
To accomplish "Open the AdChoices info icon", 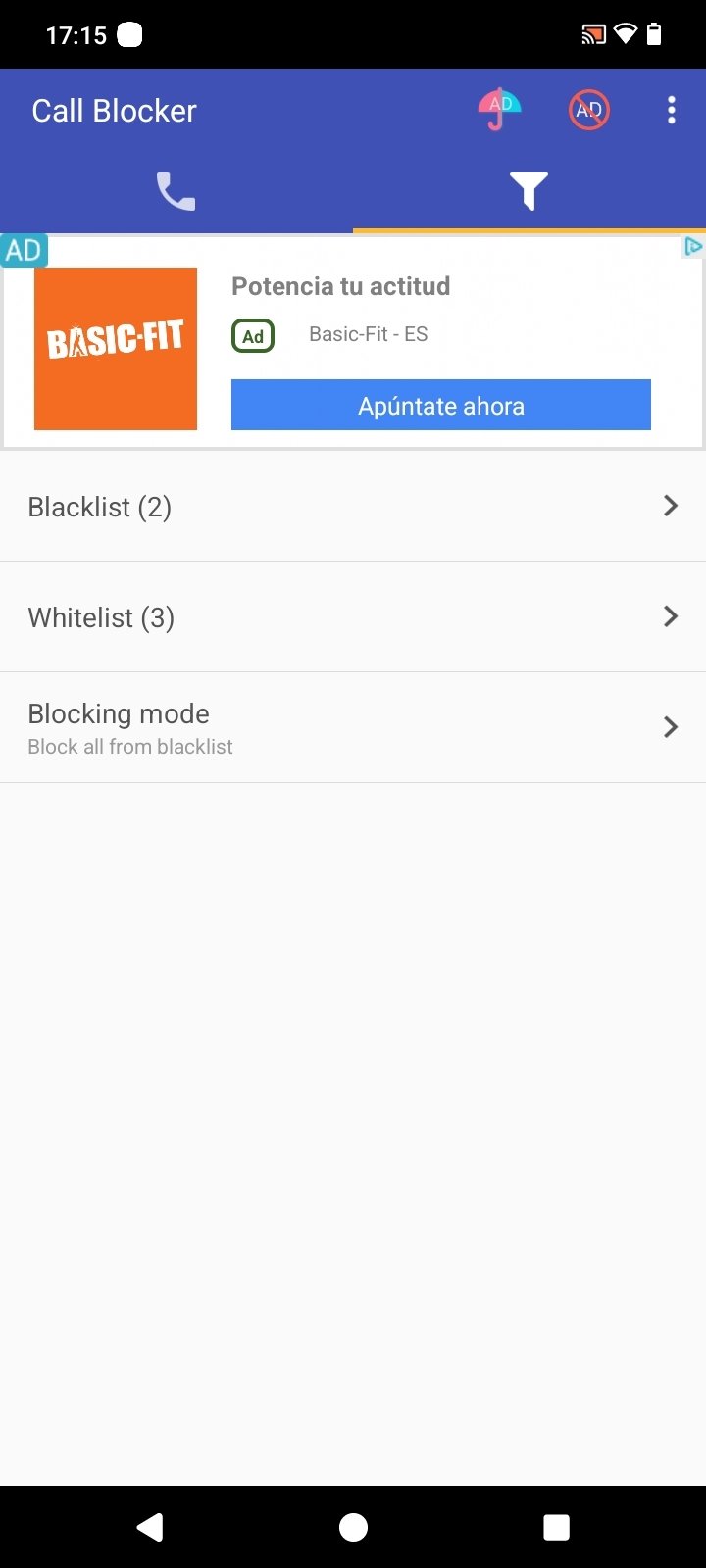I will pyautogui.click(x=693, y=246).
